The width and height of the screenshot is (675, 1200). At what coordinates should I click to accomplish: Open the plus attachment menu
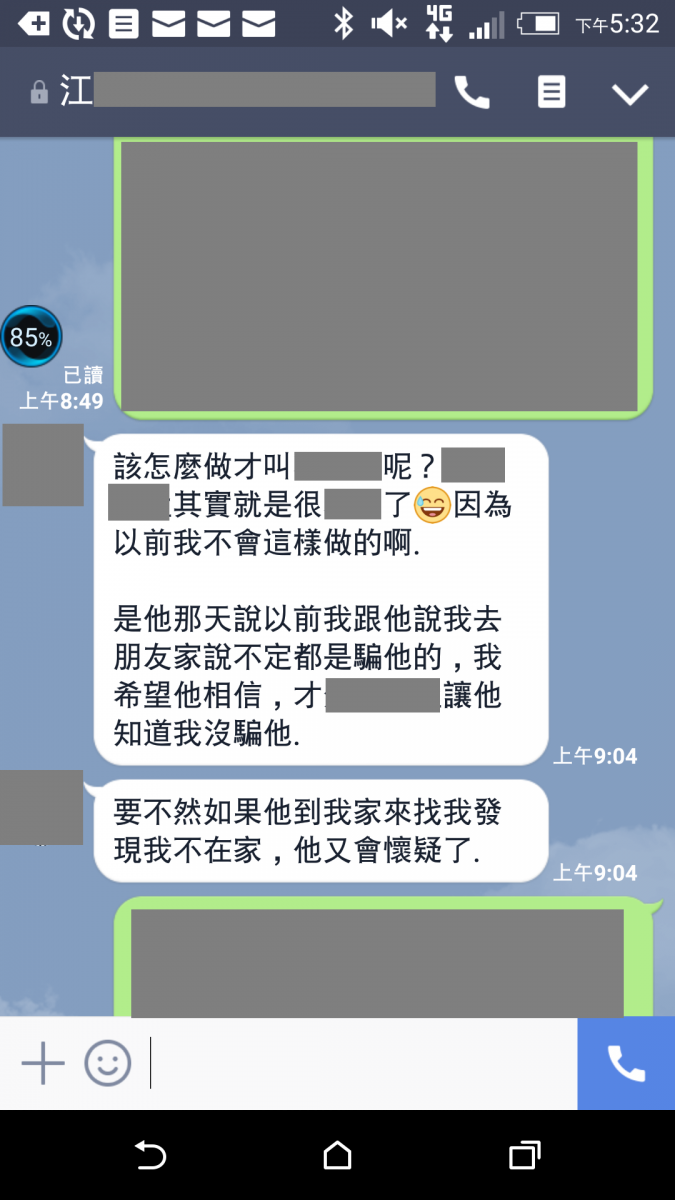pos(43,1063)
